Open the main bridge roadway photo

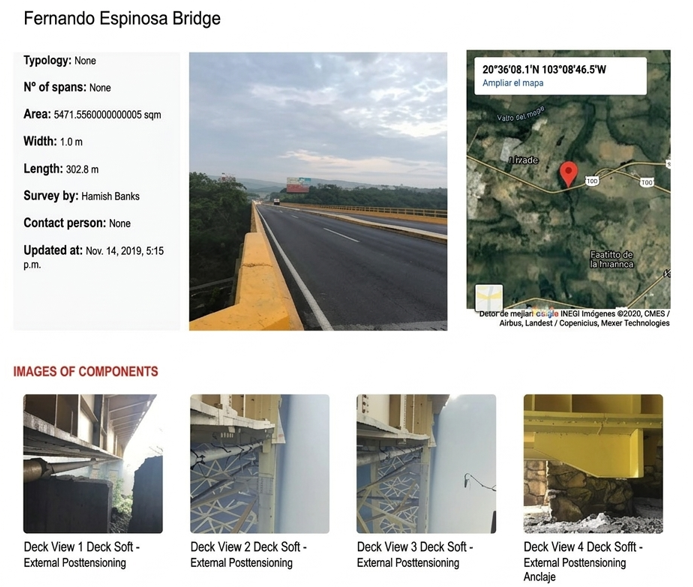[x=318, y=190]
